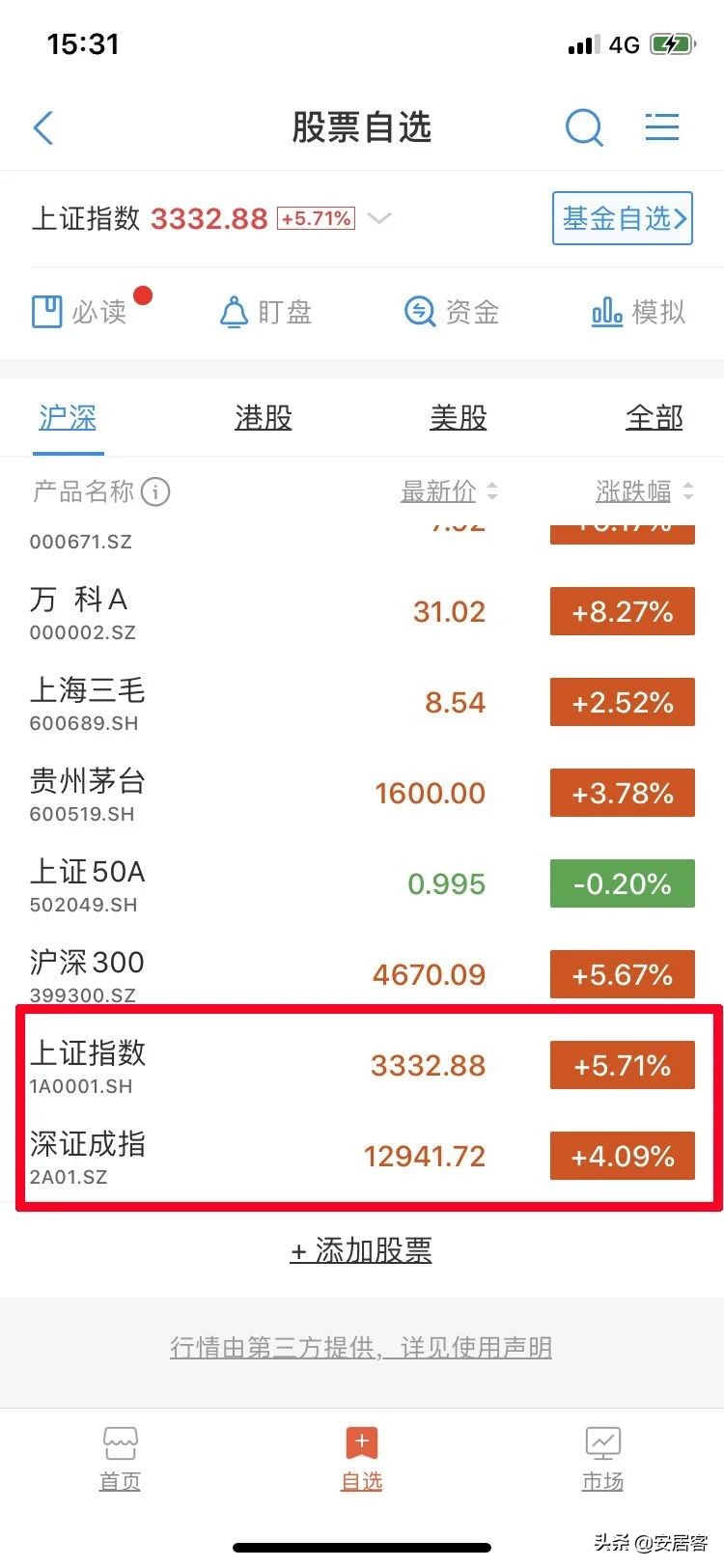Tap 添加股票 to add a stock

[x=361, y=1250]
